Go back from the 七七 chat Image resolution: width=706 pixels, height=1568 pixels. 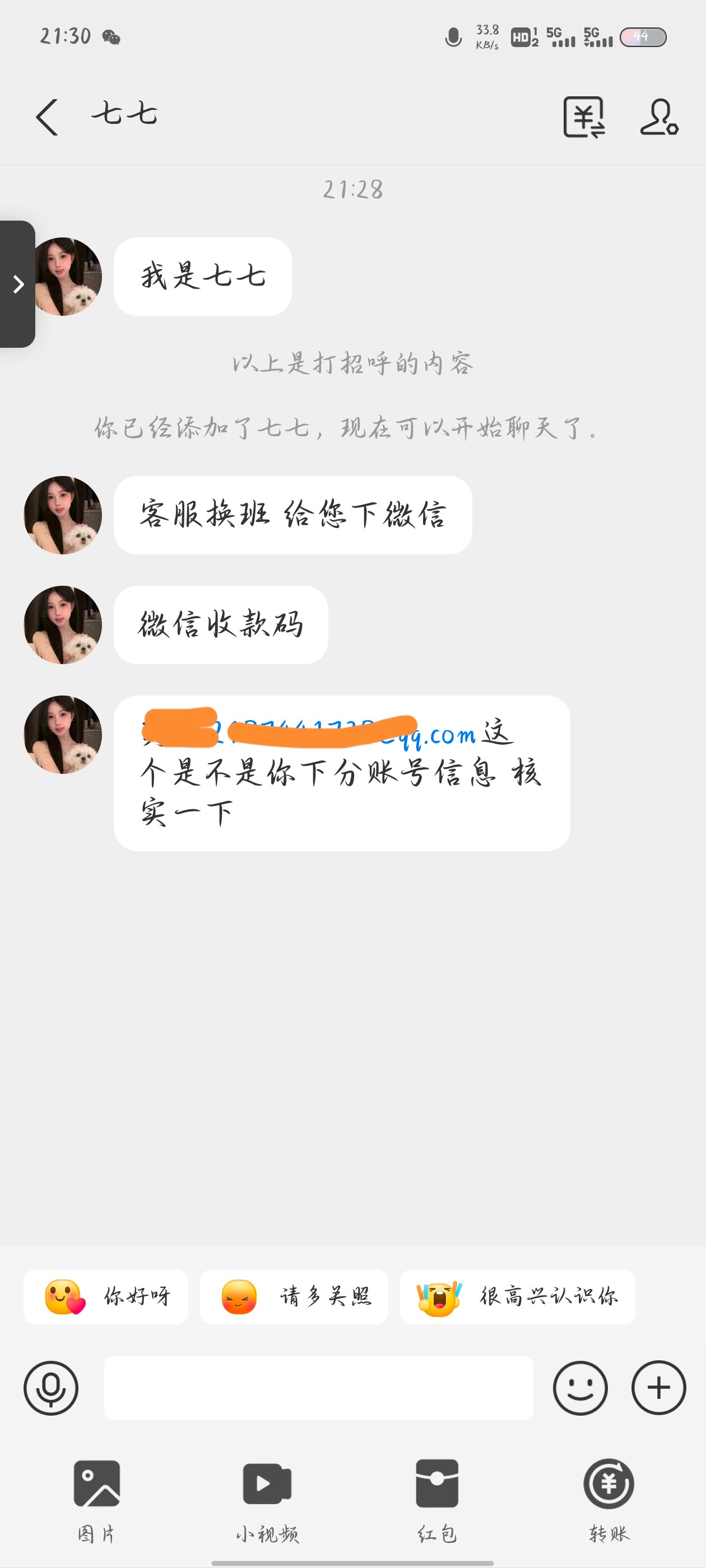47,117
